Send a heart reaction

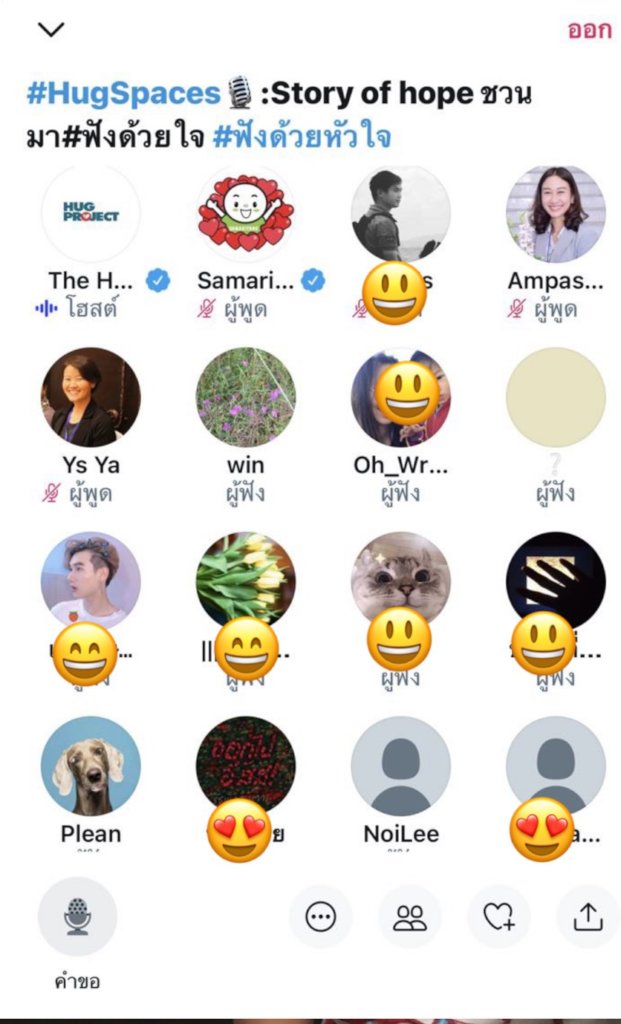[x=499, y=916]
